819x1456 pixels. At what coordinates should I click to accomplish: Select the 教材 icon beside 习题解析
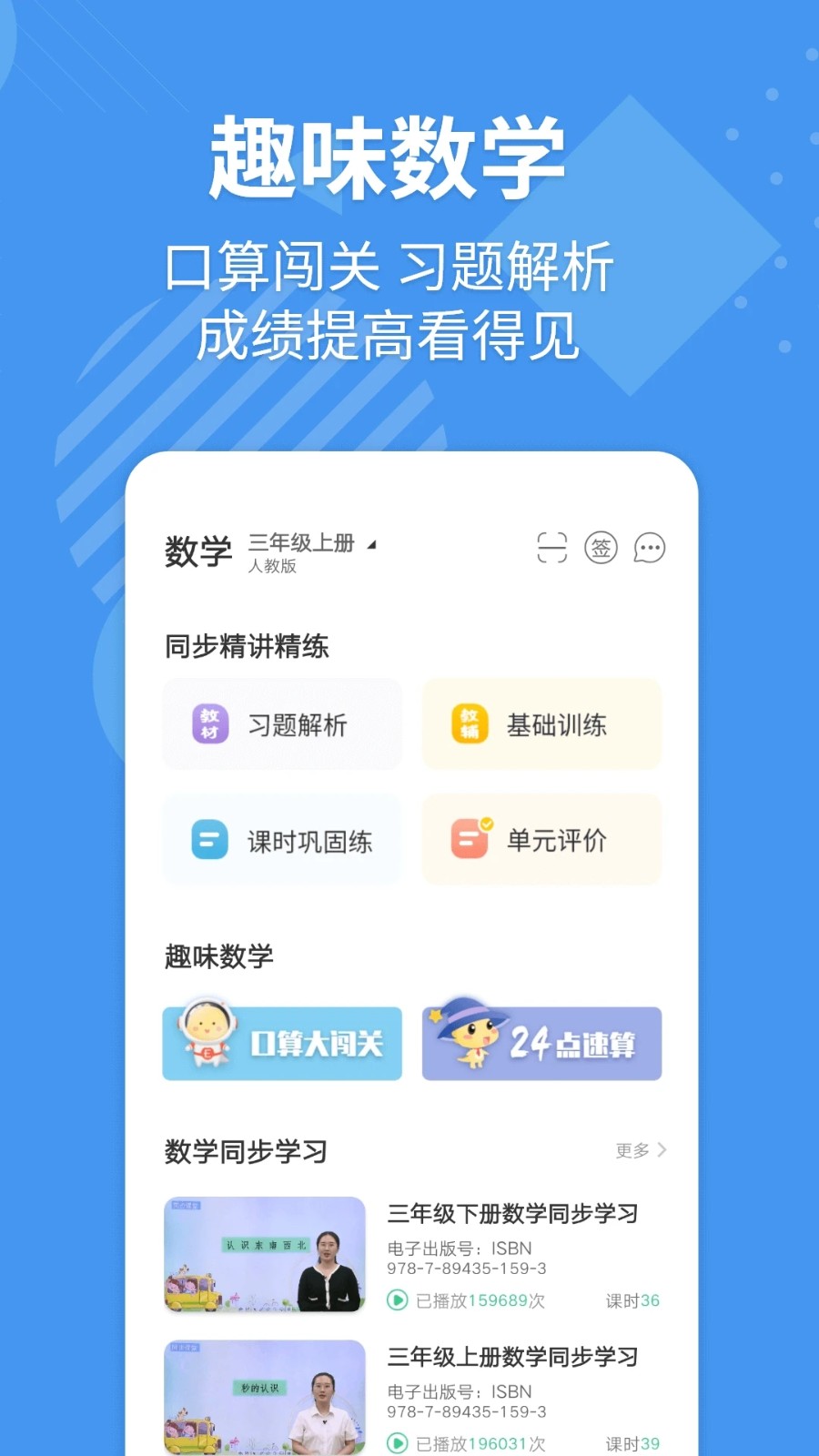(211, 724)
